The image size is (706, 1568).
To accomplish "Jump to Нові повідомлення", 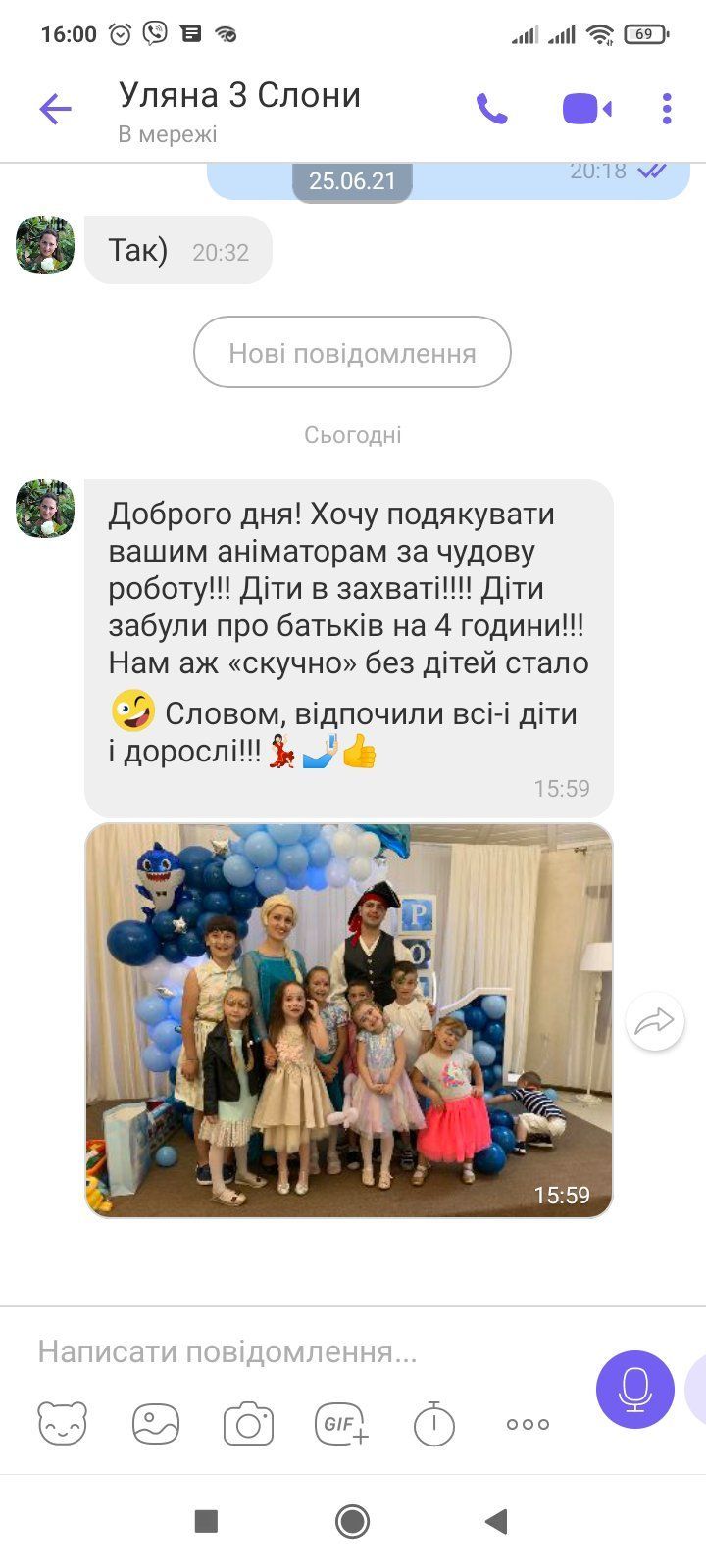I will tap(352, 353).
